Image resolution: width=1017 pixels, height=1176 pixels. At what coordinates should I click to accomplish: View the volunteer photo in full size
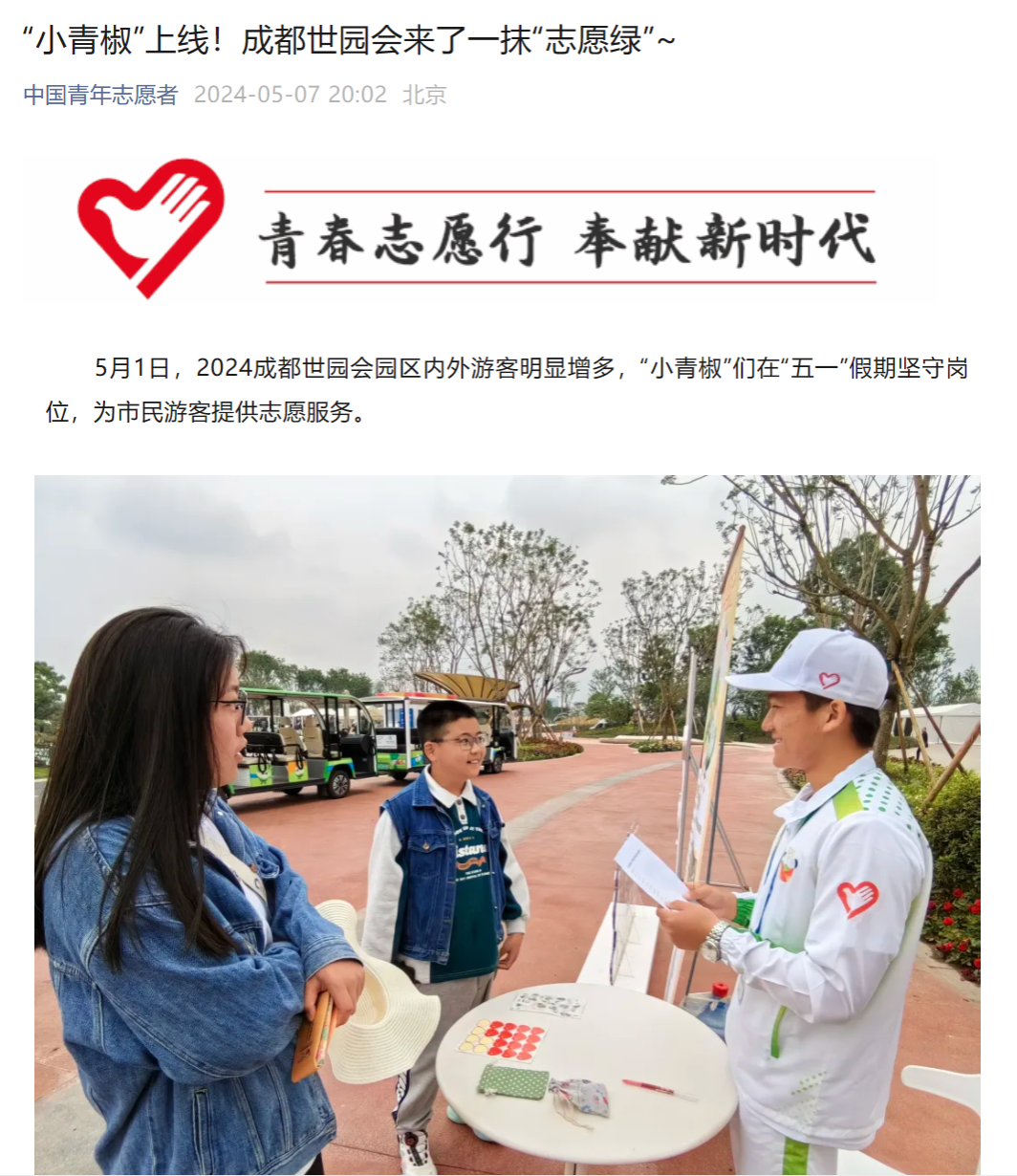click(508, 824)
